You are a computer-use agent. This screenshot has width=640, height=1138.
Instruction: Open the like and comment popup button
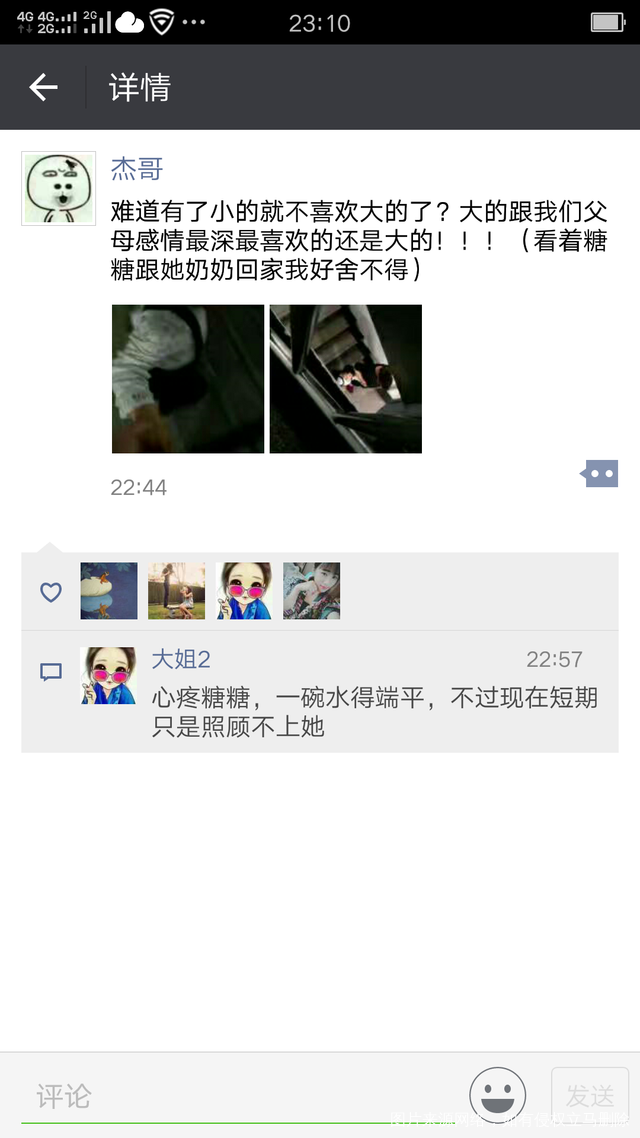(x=599, y=474)
